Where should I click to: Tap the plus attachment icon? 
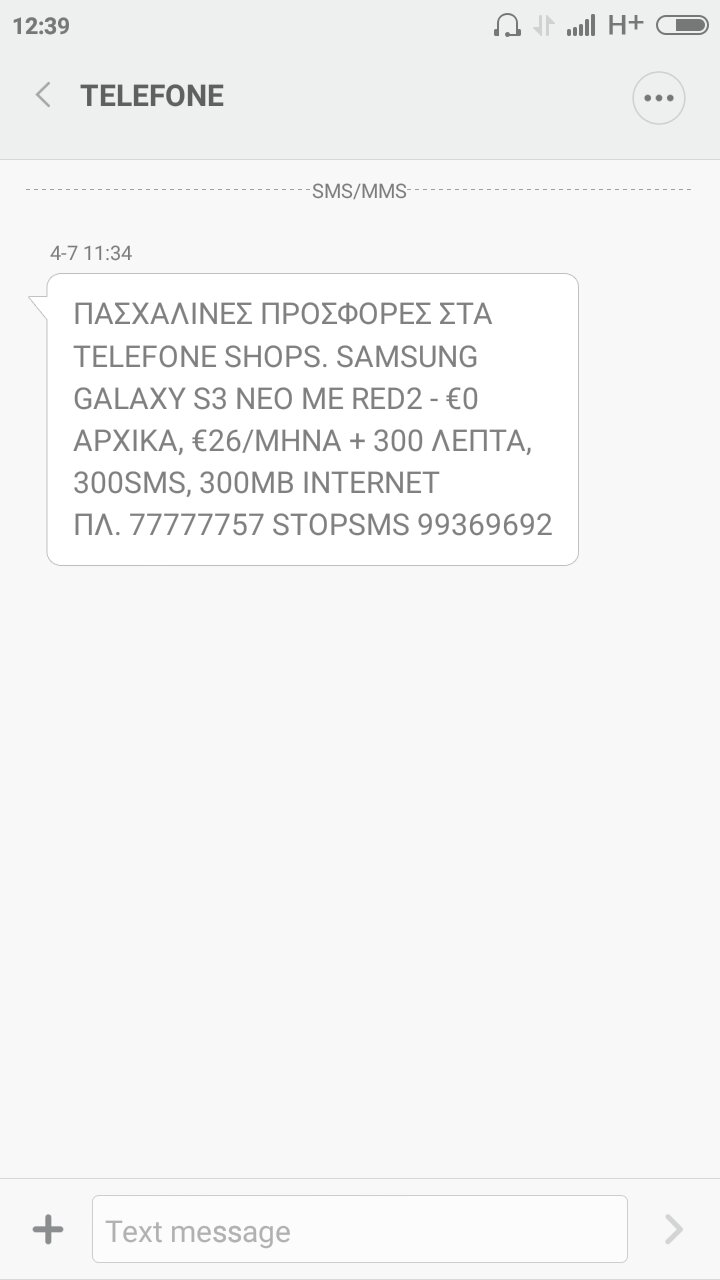(x=48, y=1230)
